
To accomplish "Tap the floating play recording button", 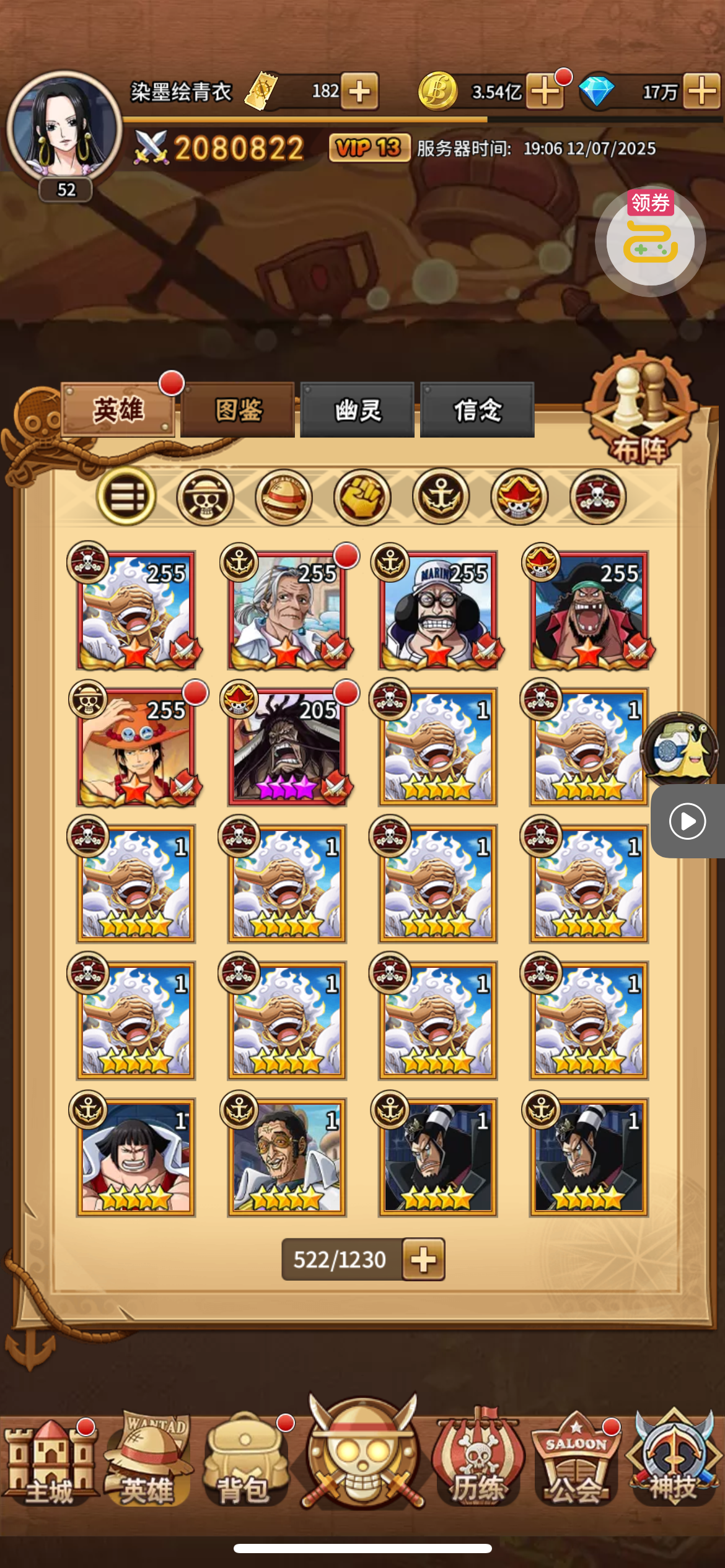I will coord(688,822).
